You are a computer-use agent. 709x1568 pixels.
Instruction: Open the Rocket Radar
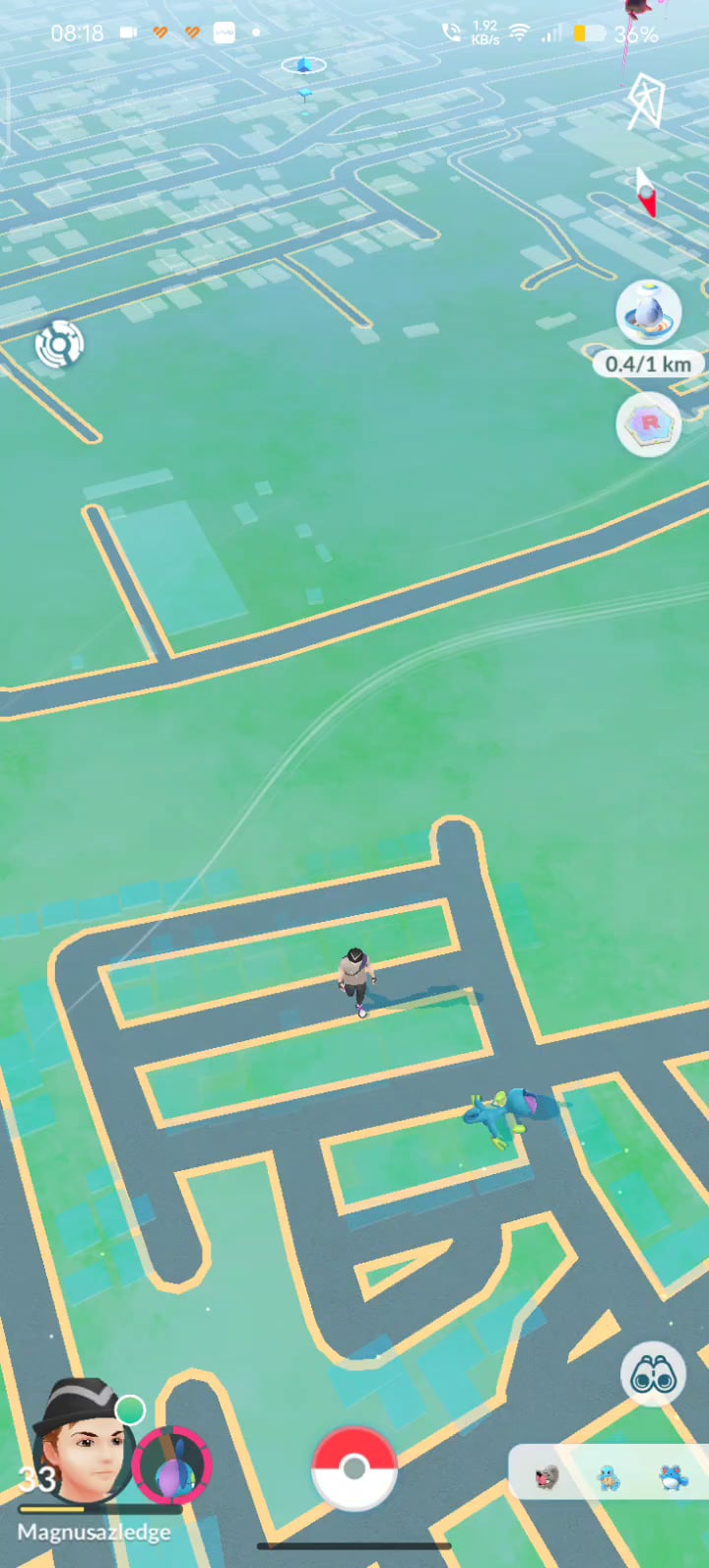[649, 425]
